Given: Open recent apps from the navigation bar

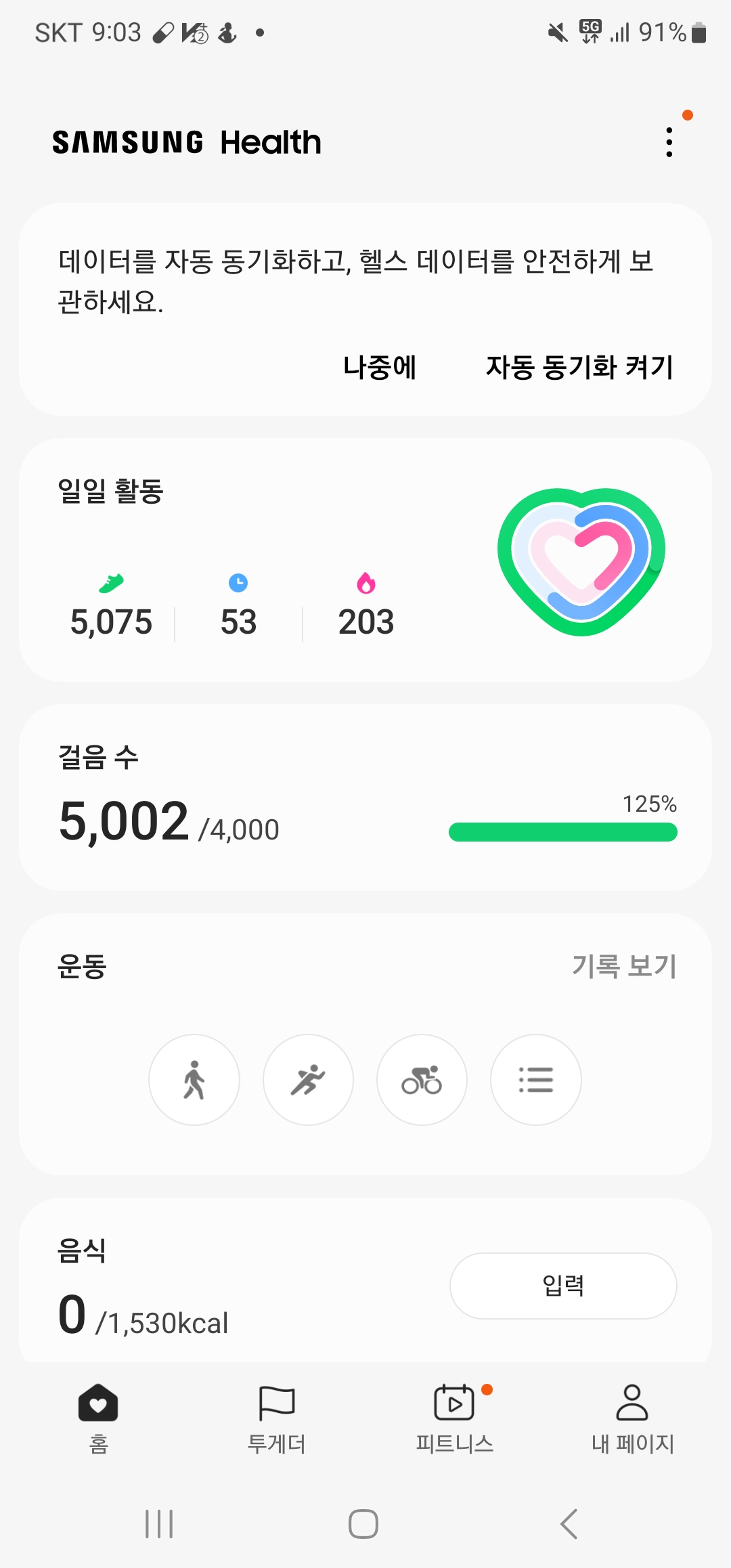Looking at the screenshot, I should (160, 1523).
